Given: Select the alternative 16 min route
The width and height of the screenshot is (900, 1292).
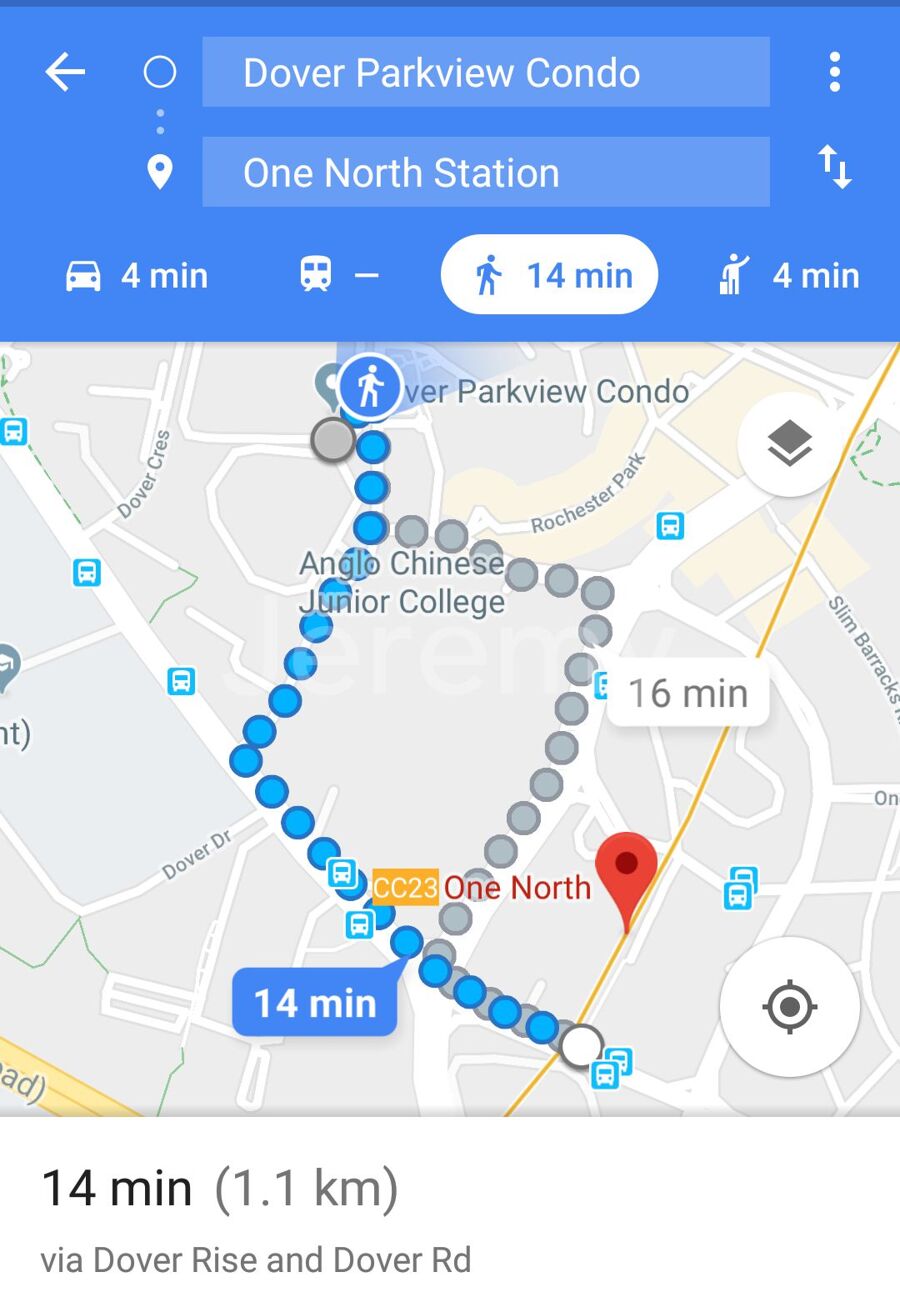Looking at the screenshot, I should click(688, 693).
